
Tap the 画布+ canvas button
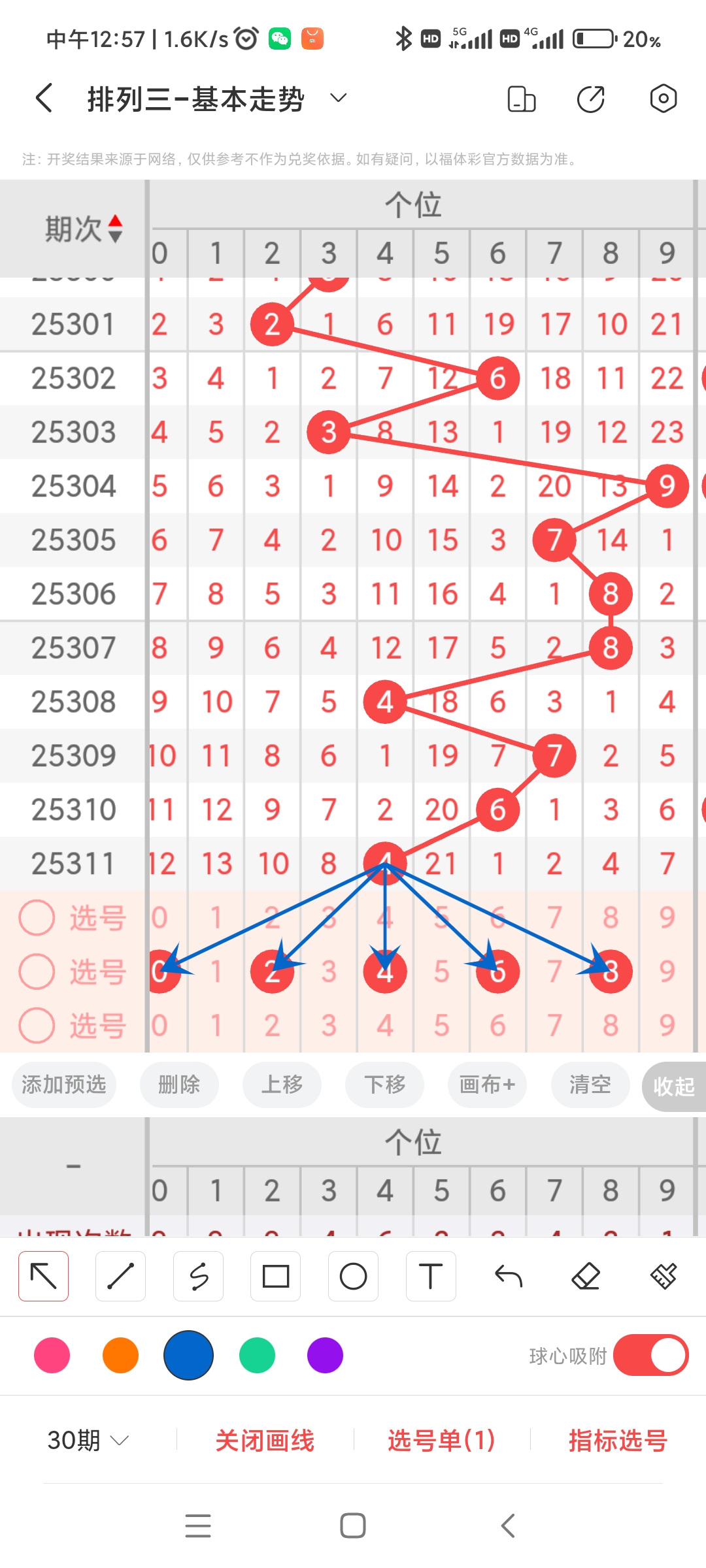486,1085
